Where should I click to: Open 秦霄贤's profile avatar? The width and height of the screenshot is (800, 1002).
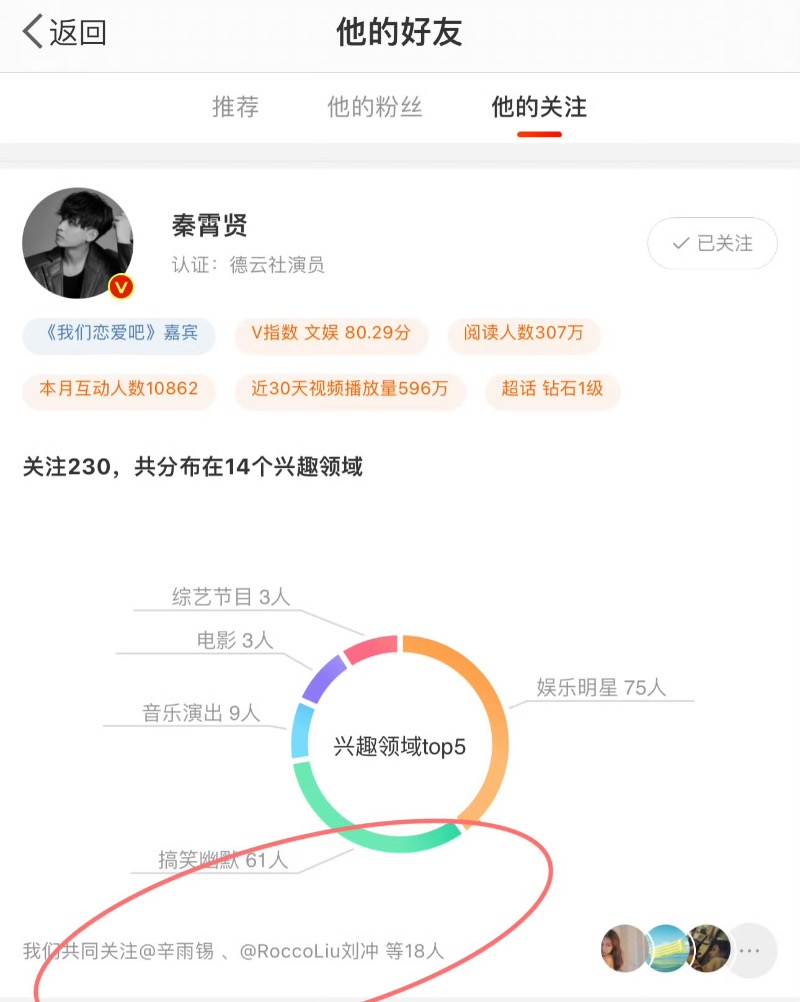point(78,243)
